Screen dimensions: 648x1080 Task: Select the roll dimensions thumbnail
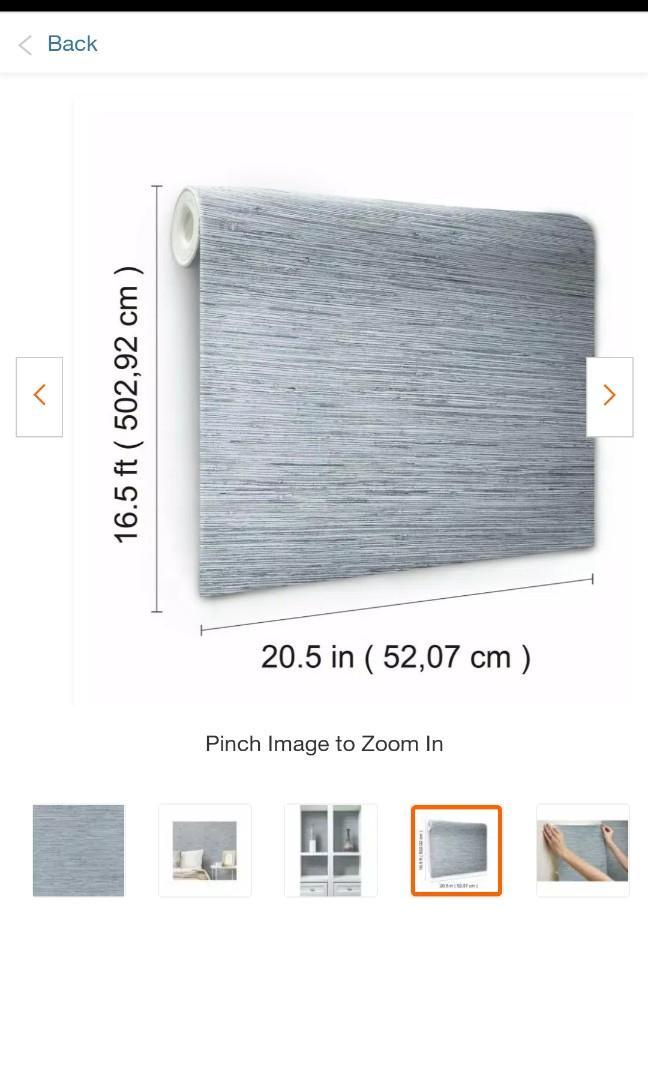tap(456, 850)
